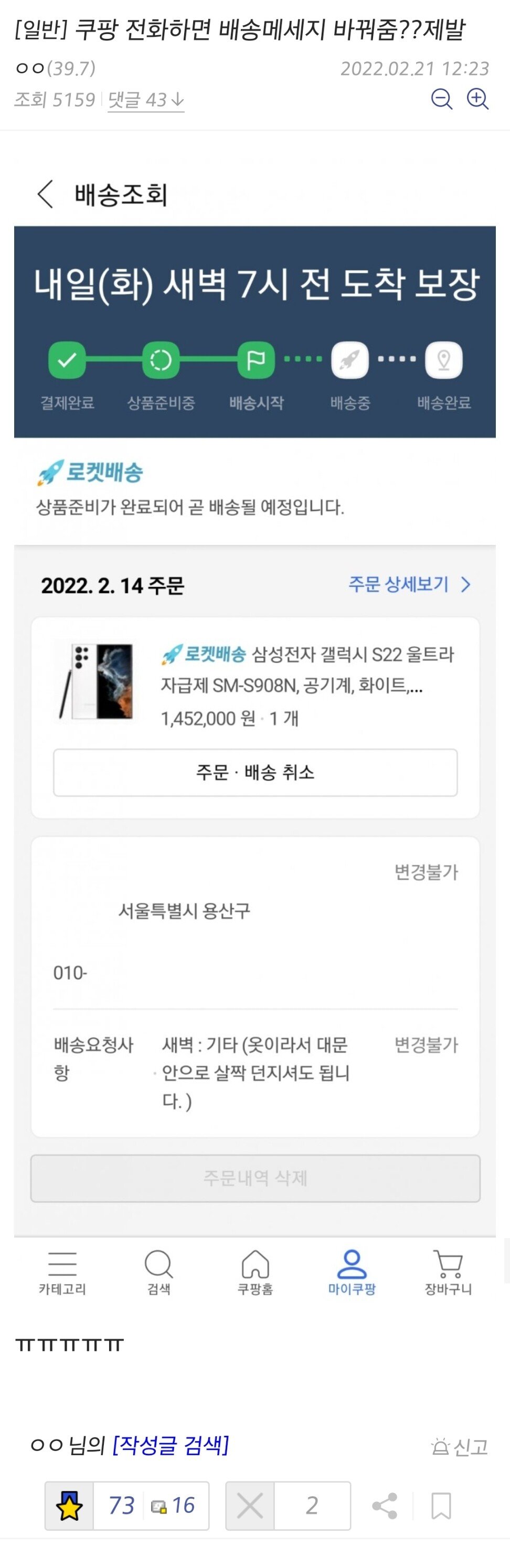The image size is (510, 1568).
Task: Bookmark this post
Action: coord(441,1505)
